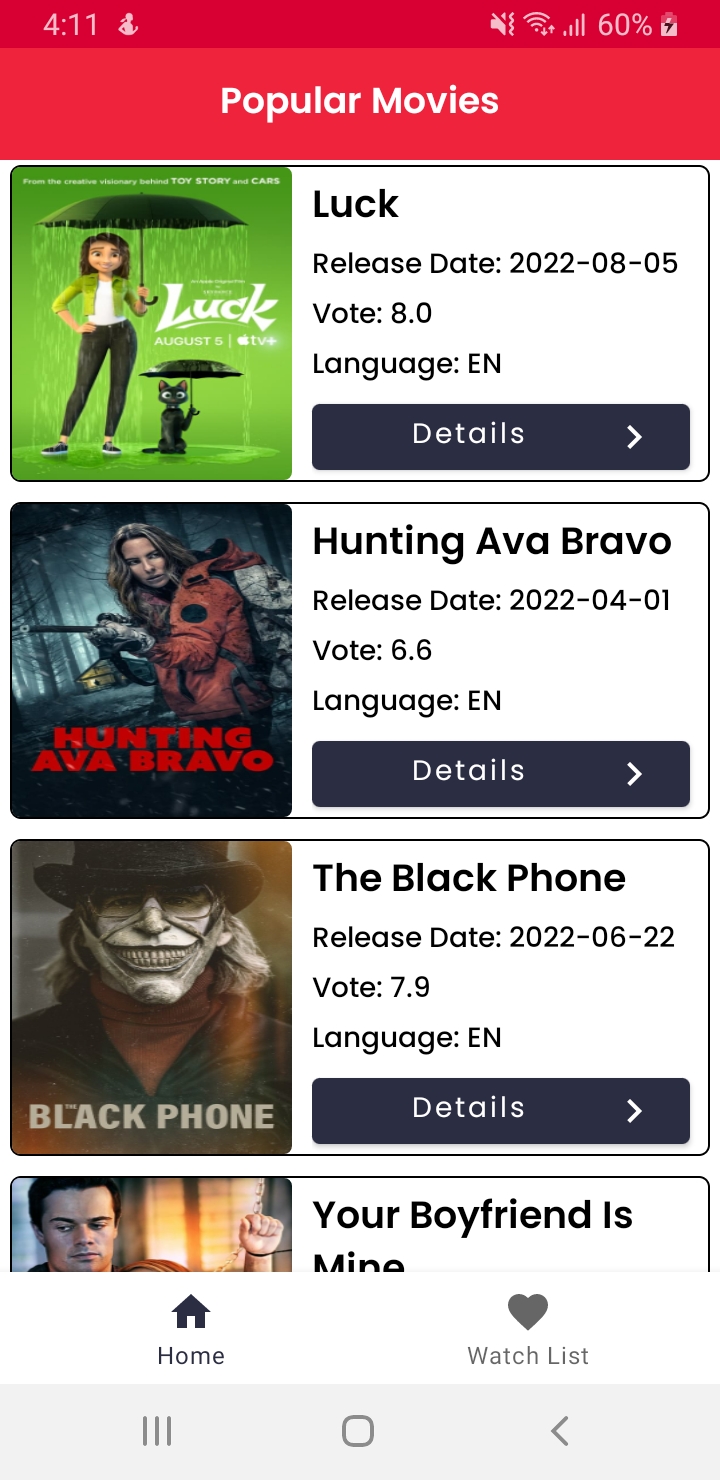The height and width of the screenshot is (1480, 720).
Task: Expand the chevron on Hunting Ava Bravo Details
Action: point(633,773)
